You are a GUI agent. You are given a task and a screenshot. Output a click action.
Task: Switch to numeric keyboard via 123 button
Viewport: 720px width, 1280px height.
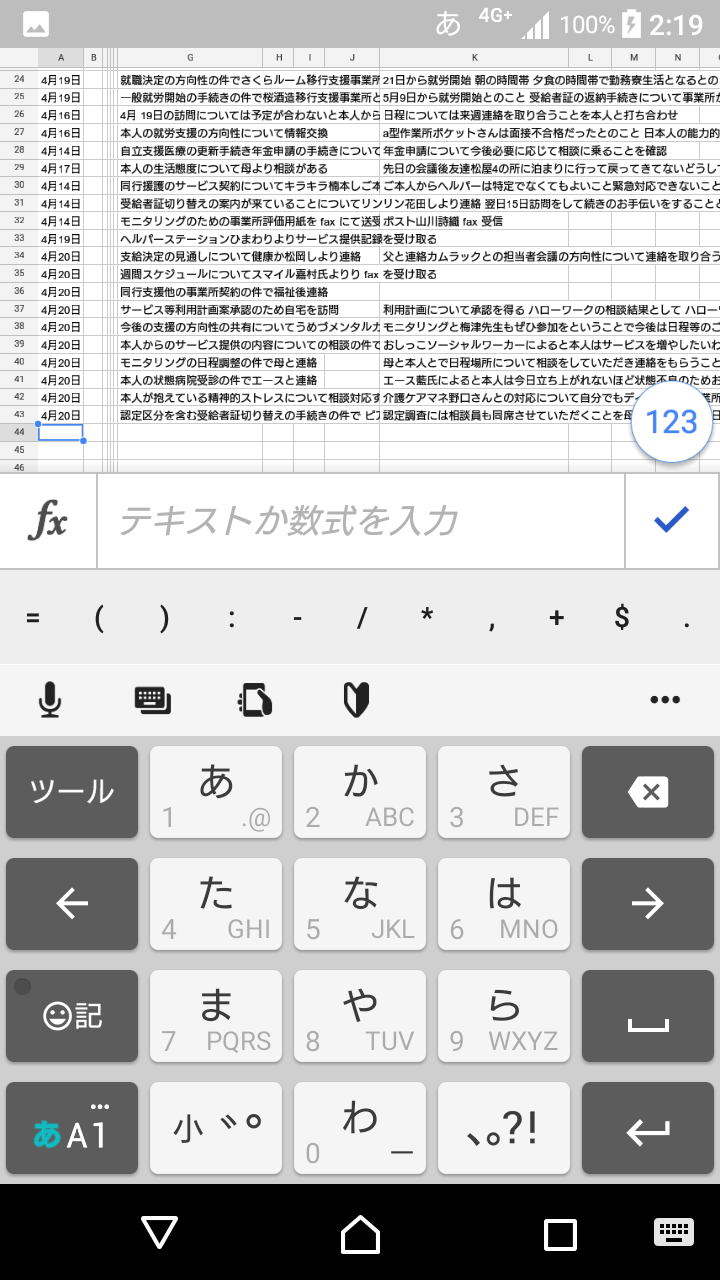(x=671, y=422)
